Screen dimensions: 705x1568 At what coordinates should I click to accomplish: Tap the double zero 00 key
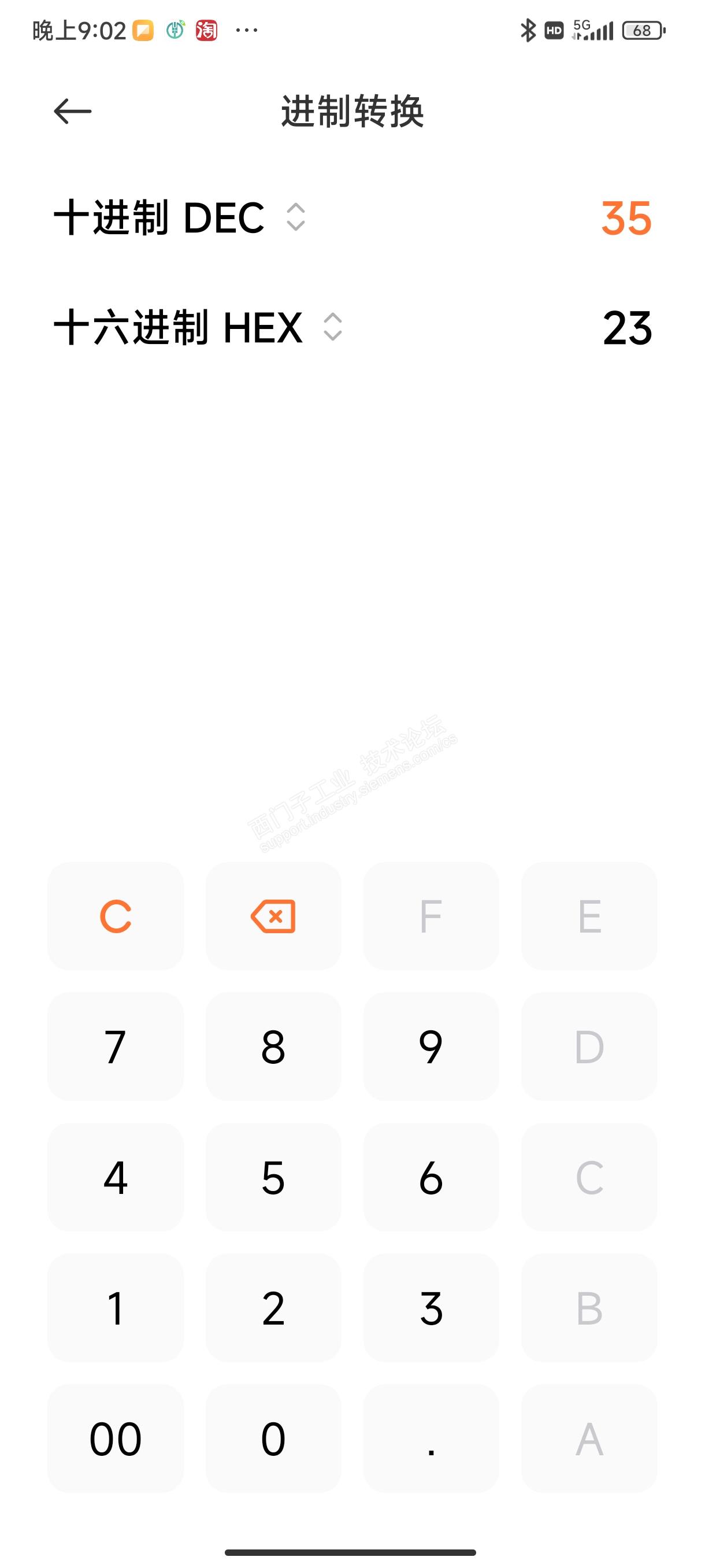click(x=116, y=1439)
